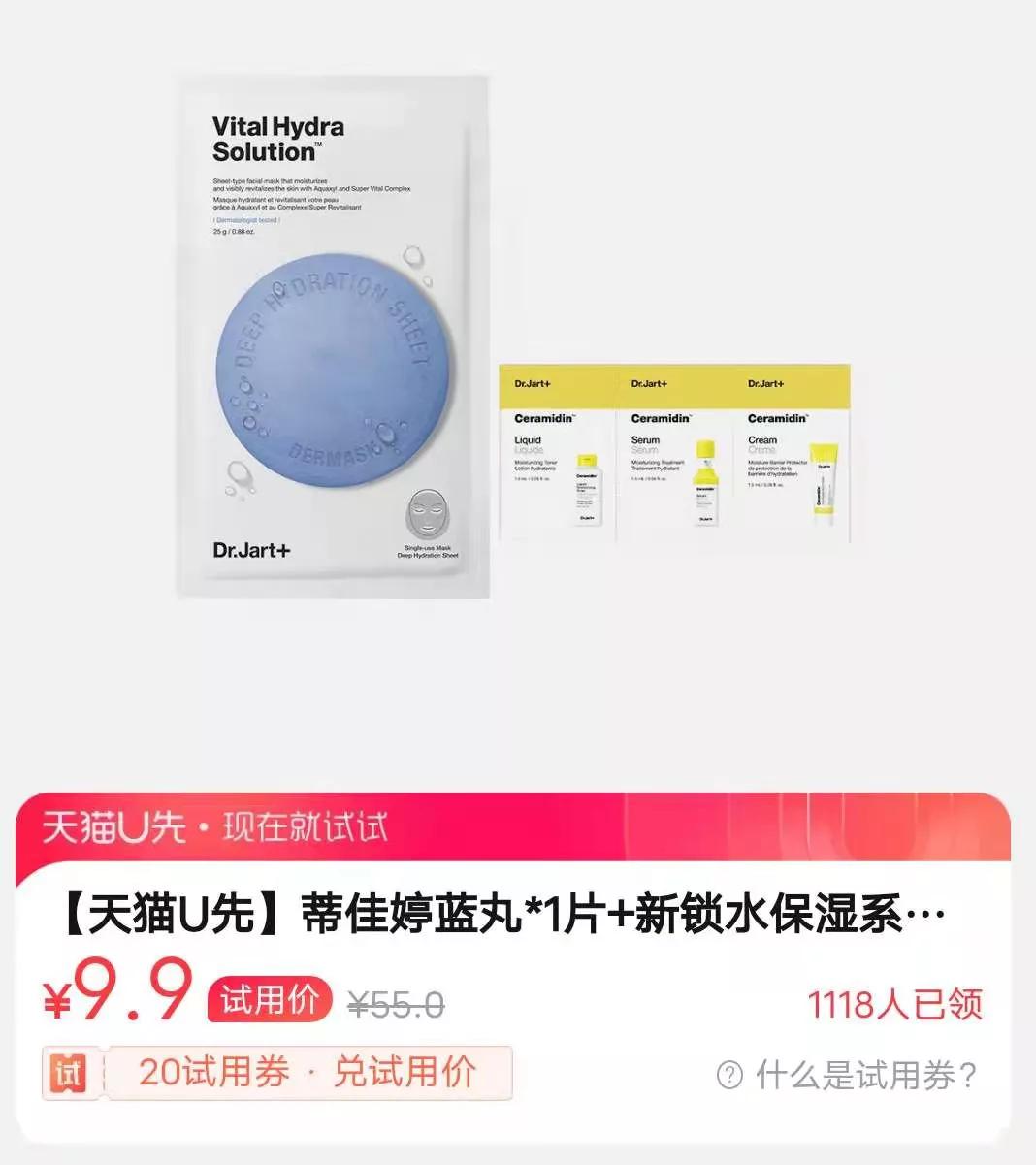This screenshot has height=1165, width=1036.
Task: Click the Ceramidin Cream tube graphic
Action: [824, 480]
